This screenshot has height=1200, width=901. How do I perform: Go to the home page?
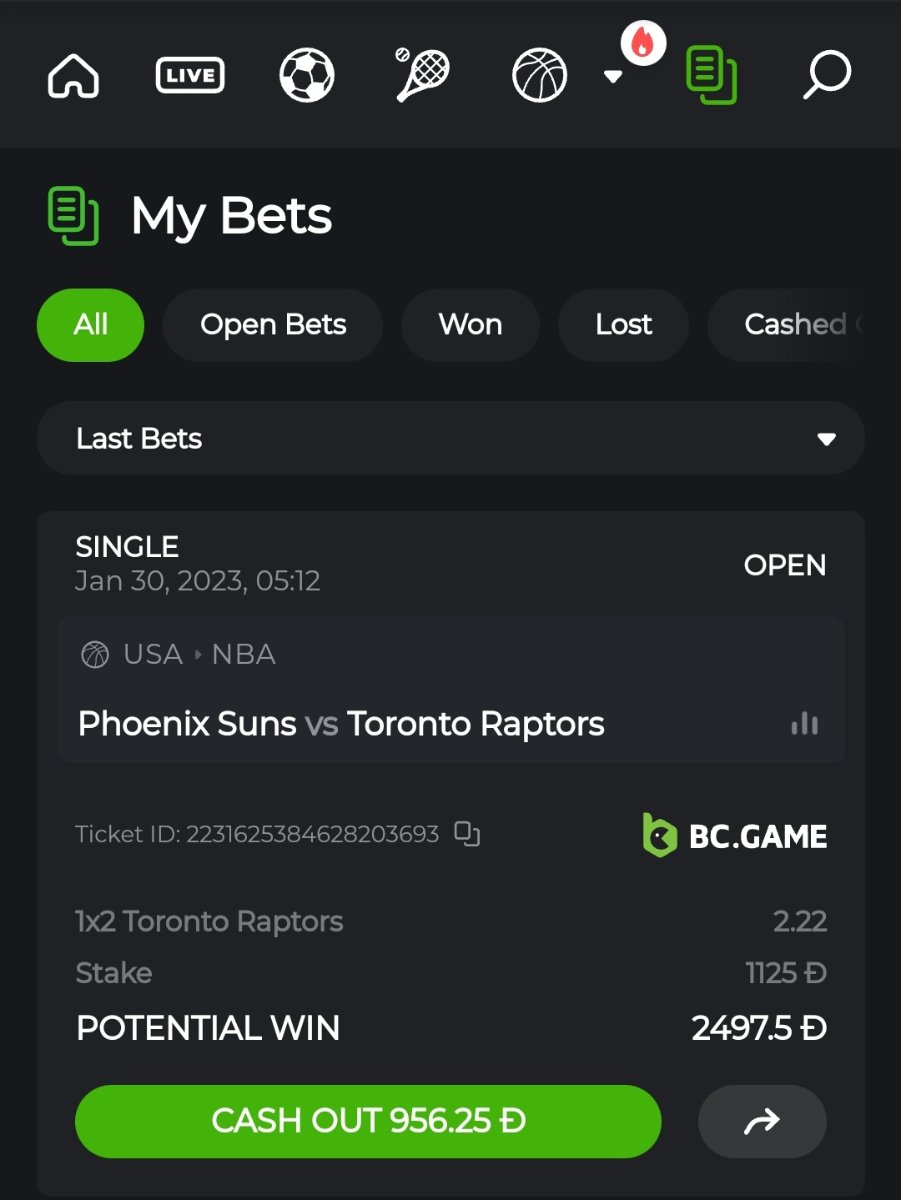click(x=73, y=75)
